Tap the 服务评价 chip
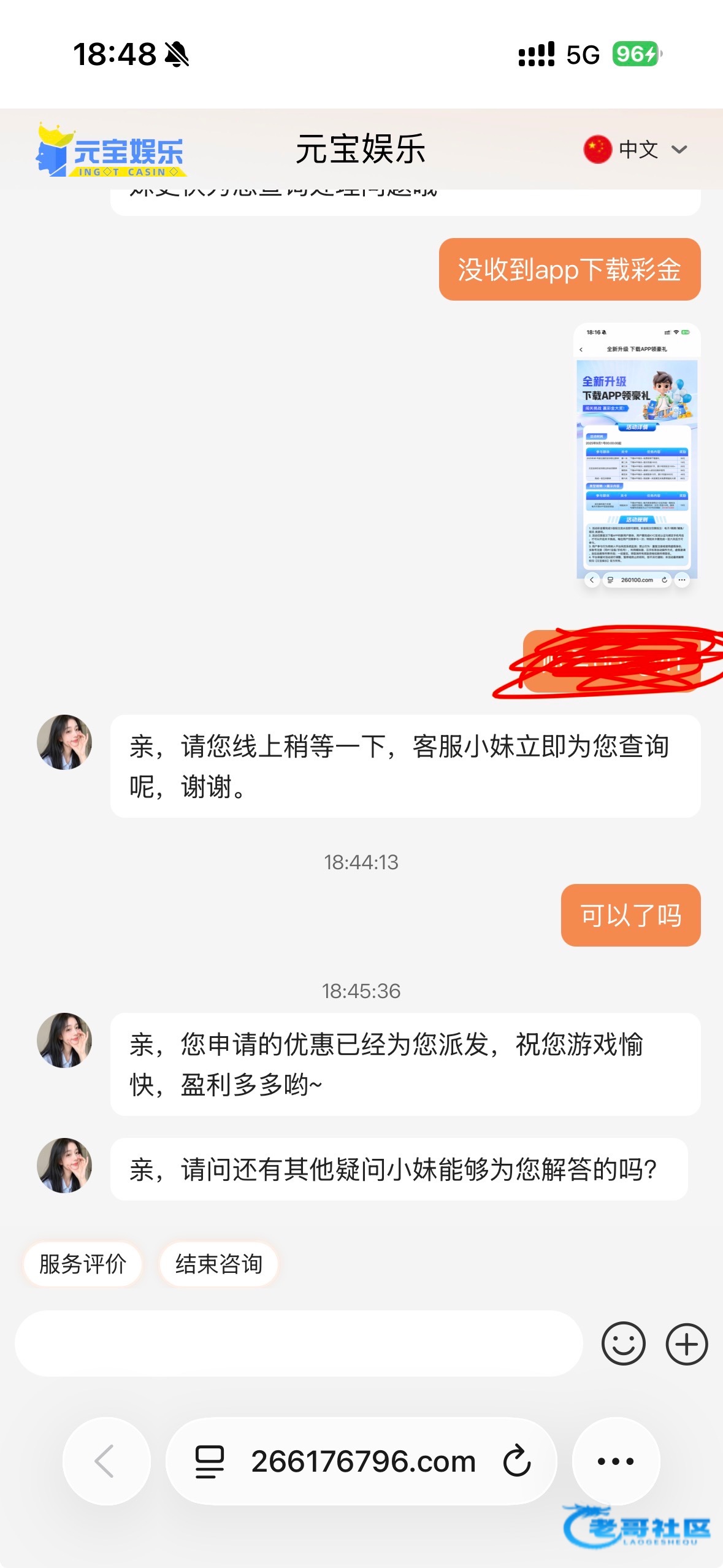 coord(83,1264)
